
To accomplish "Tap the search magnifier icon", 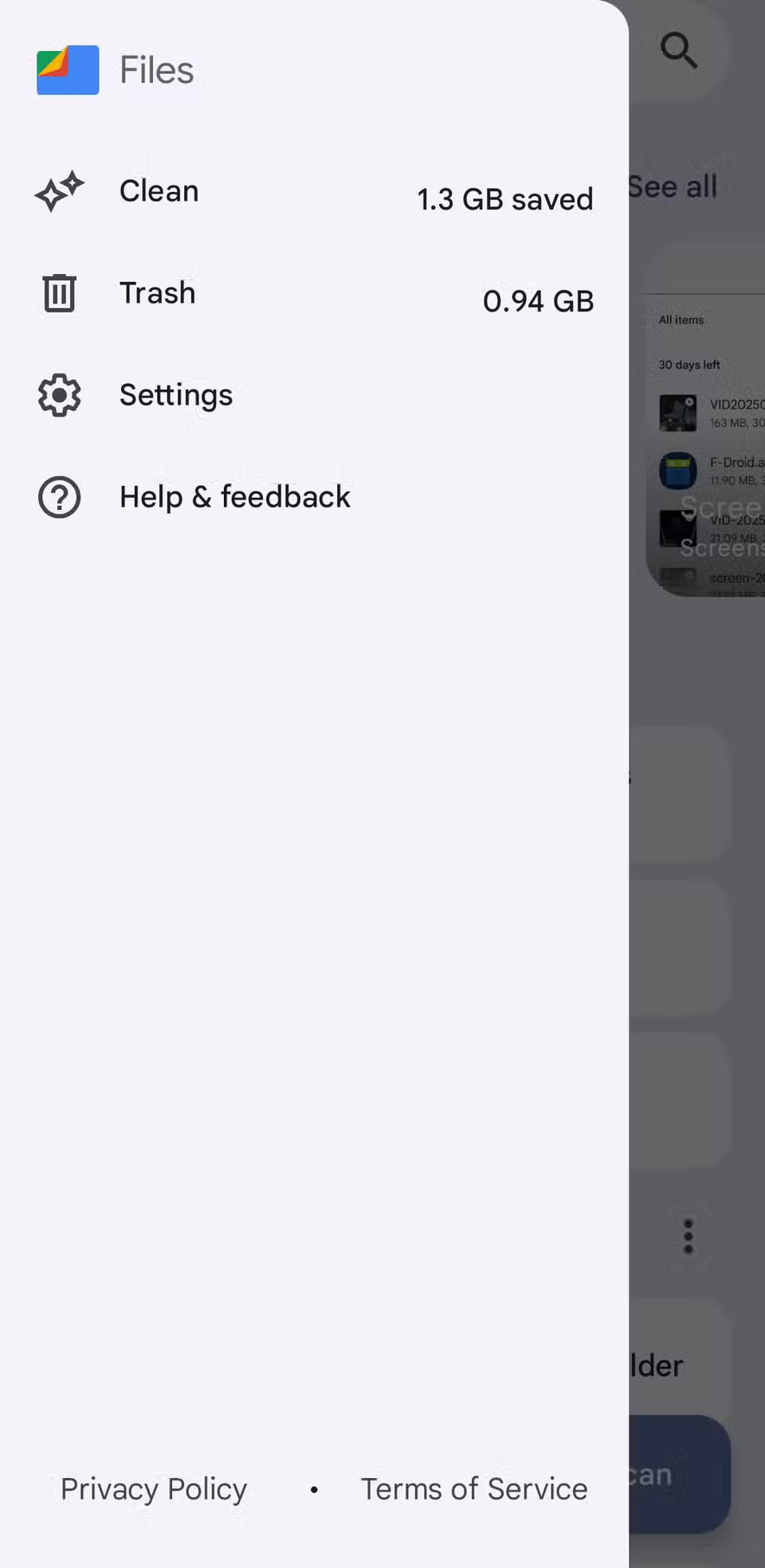I will pos(678,51).
